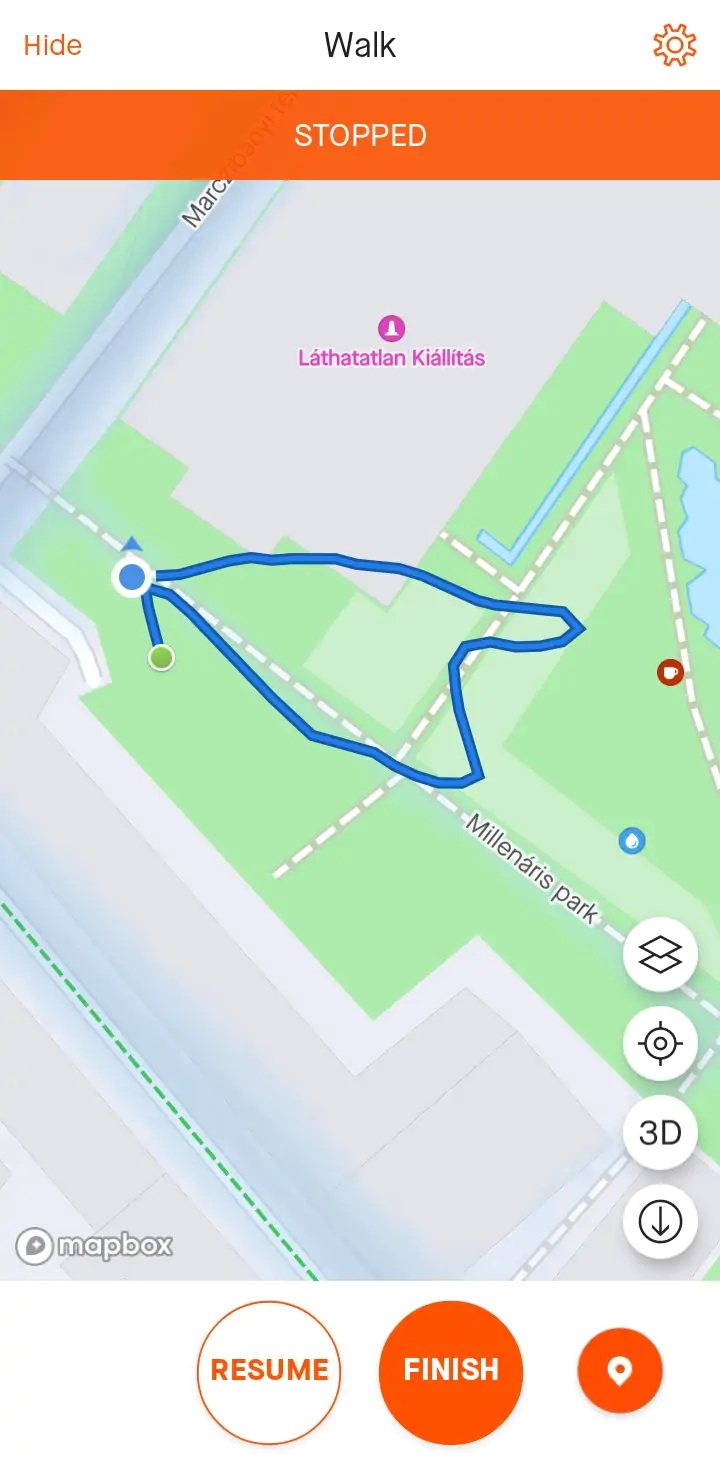Recenter map on current location

pos(660,1044)
